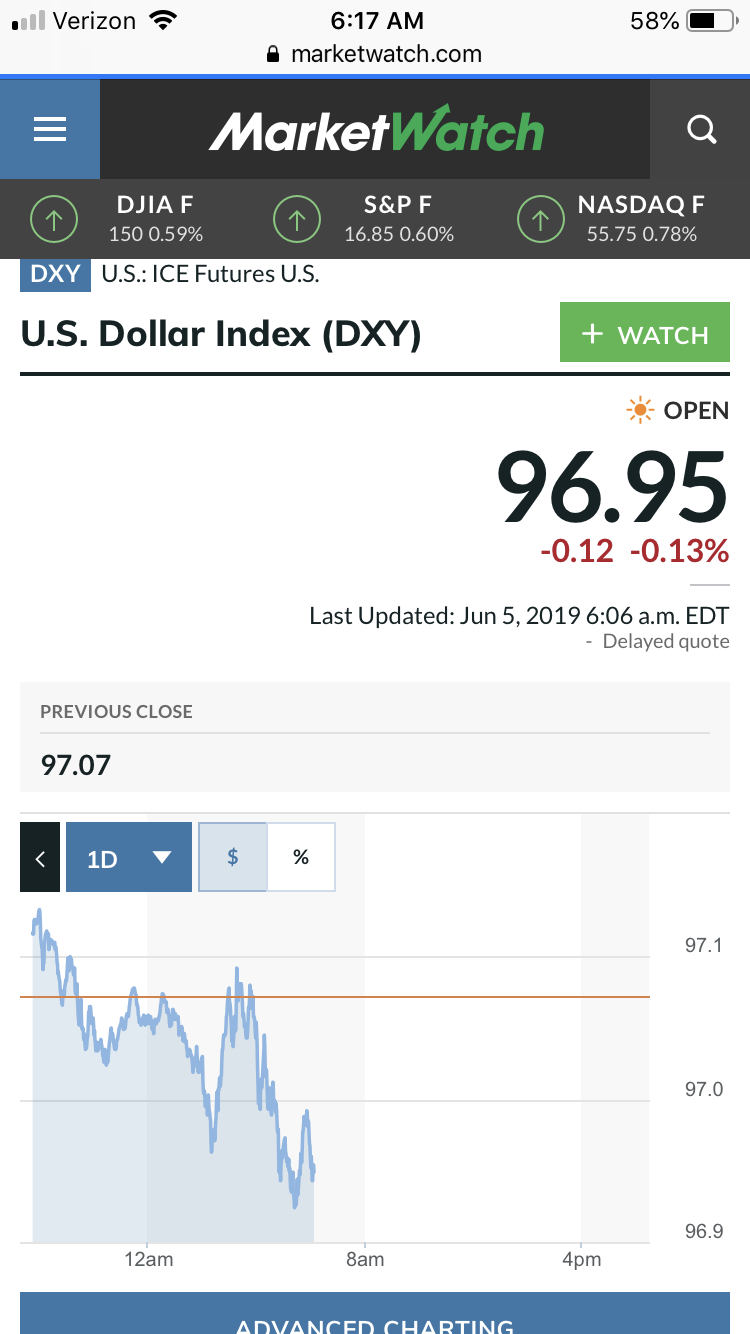Image resolution: width=750 pixels, height=1334 pixels.
Task: Switch chart to dollar view
Action: pos(233,857)
